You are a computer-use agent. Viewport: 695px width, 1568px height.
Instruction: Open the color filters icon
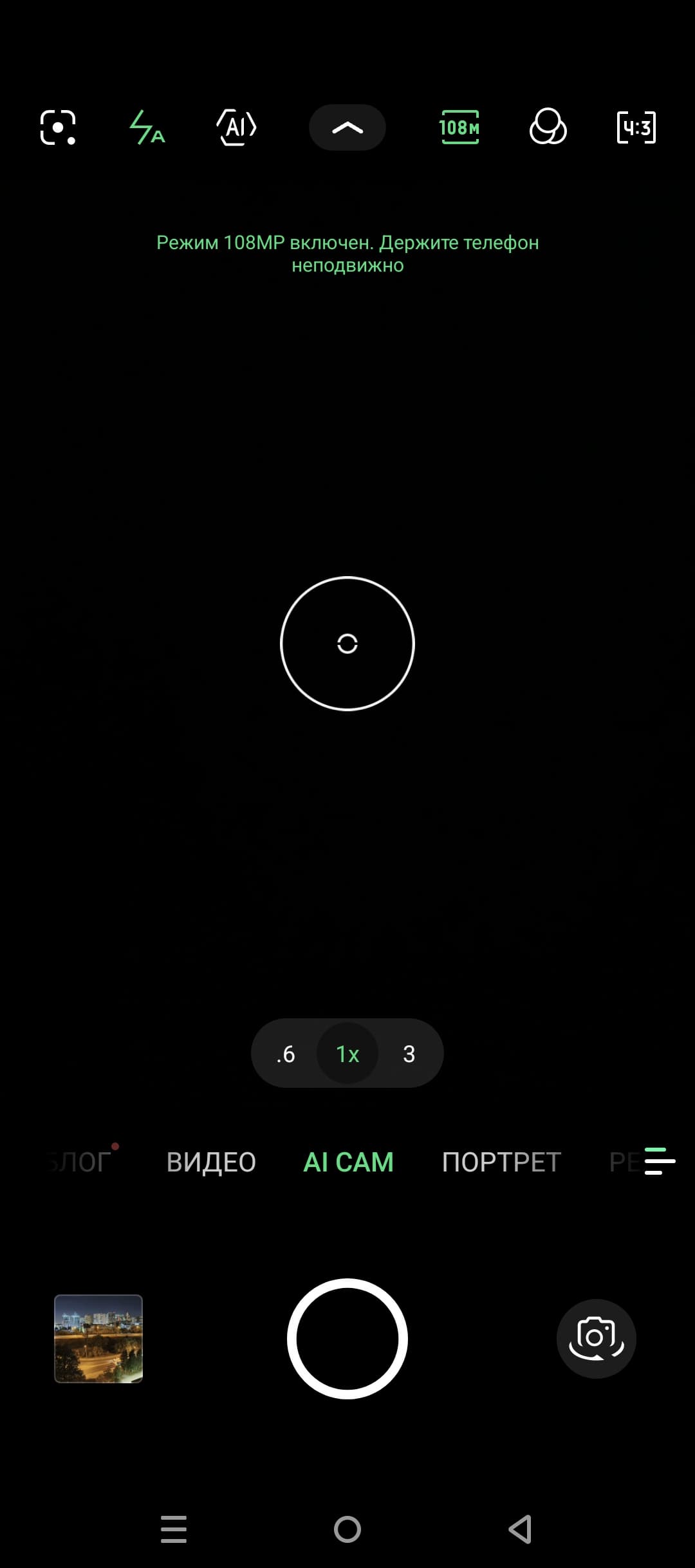[548, 127]
